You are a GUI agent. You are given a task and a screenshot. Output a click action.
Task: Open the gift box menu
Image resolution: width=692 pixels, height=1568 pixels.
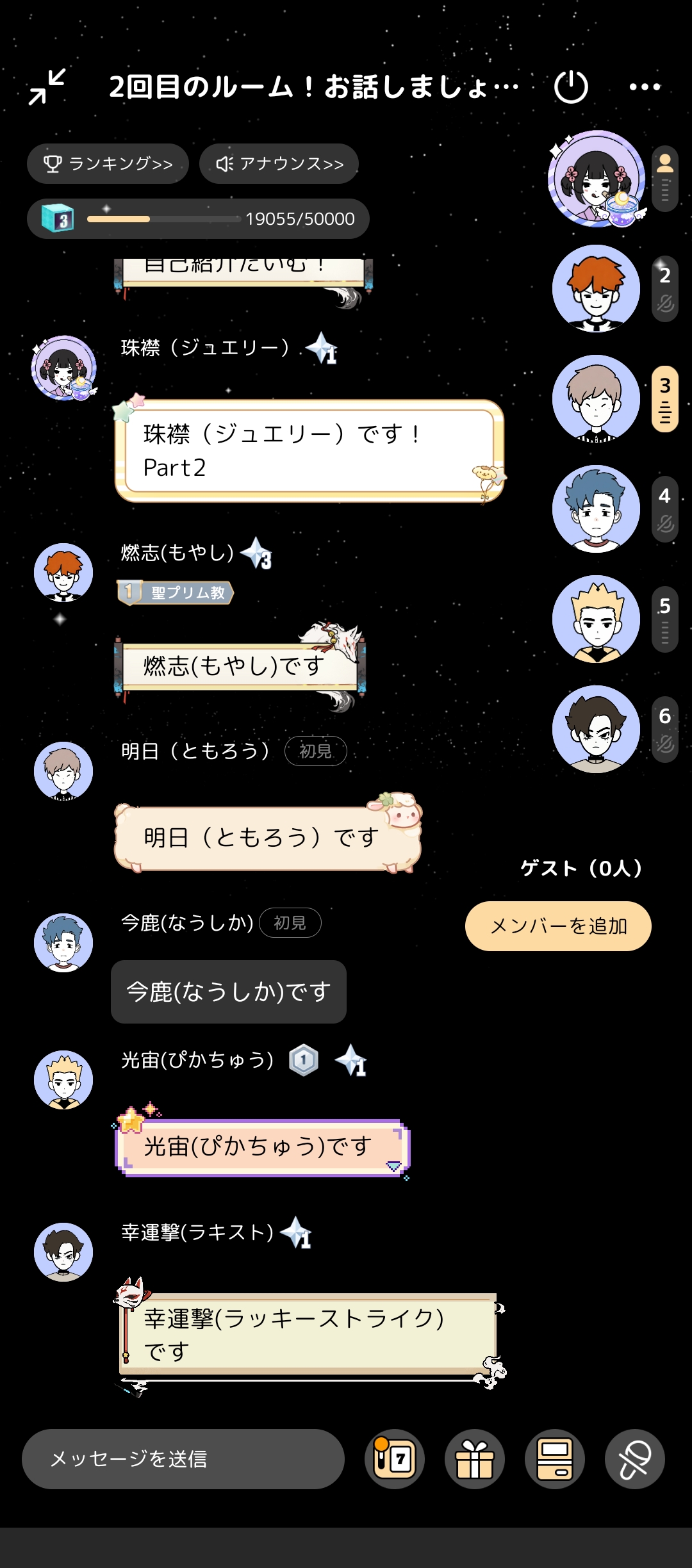point(475,1459)
